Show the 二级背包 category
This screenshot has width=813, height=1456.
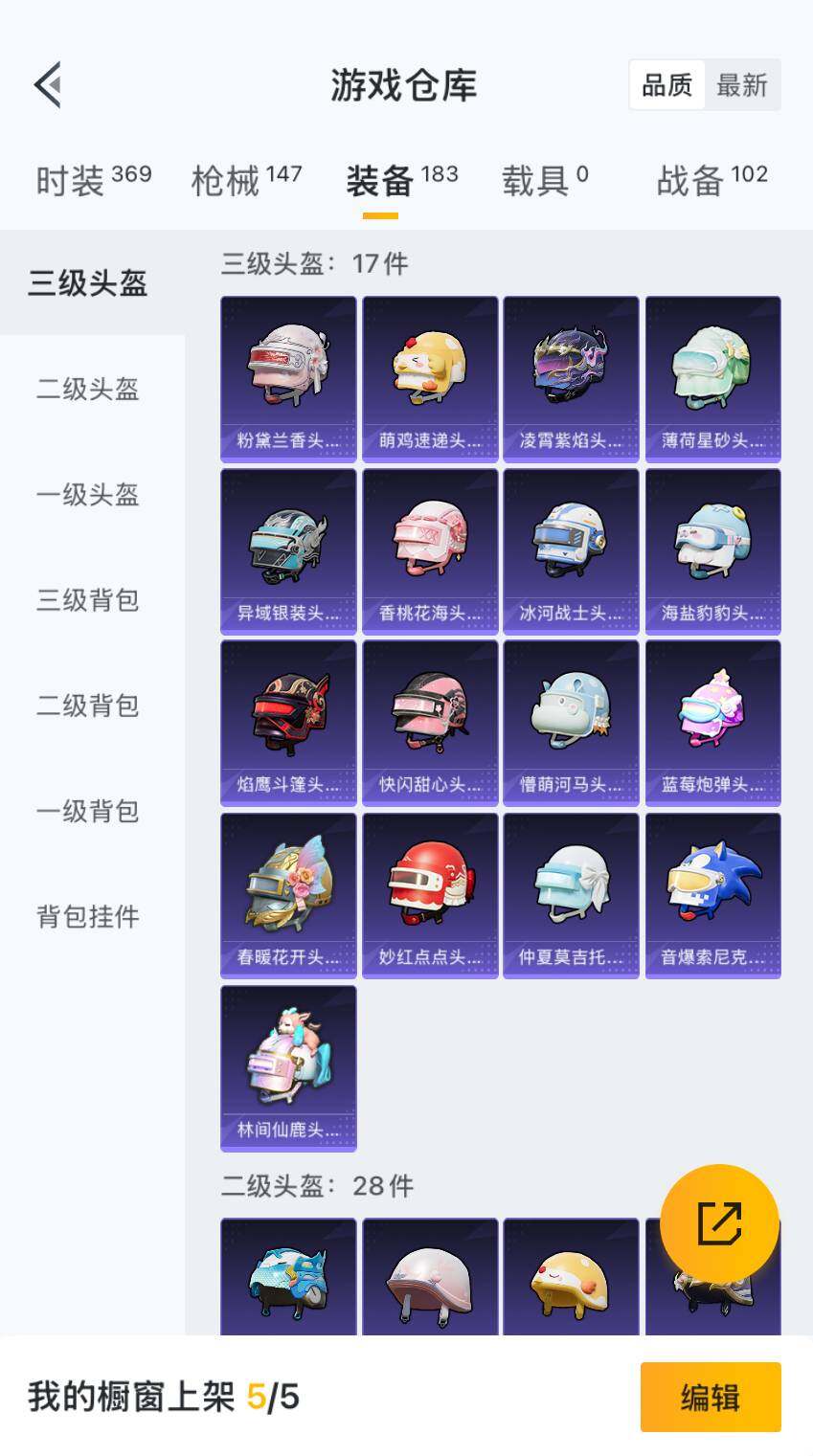(88, 706)
